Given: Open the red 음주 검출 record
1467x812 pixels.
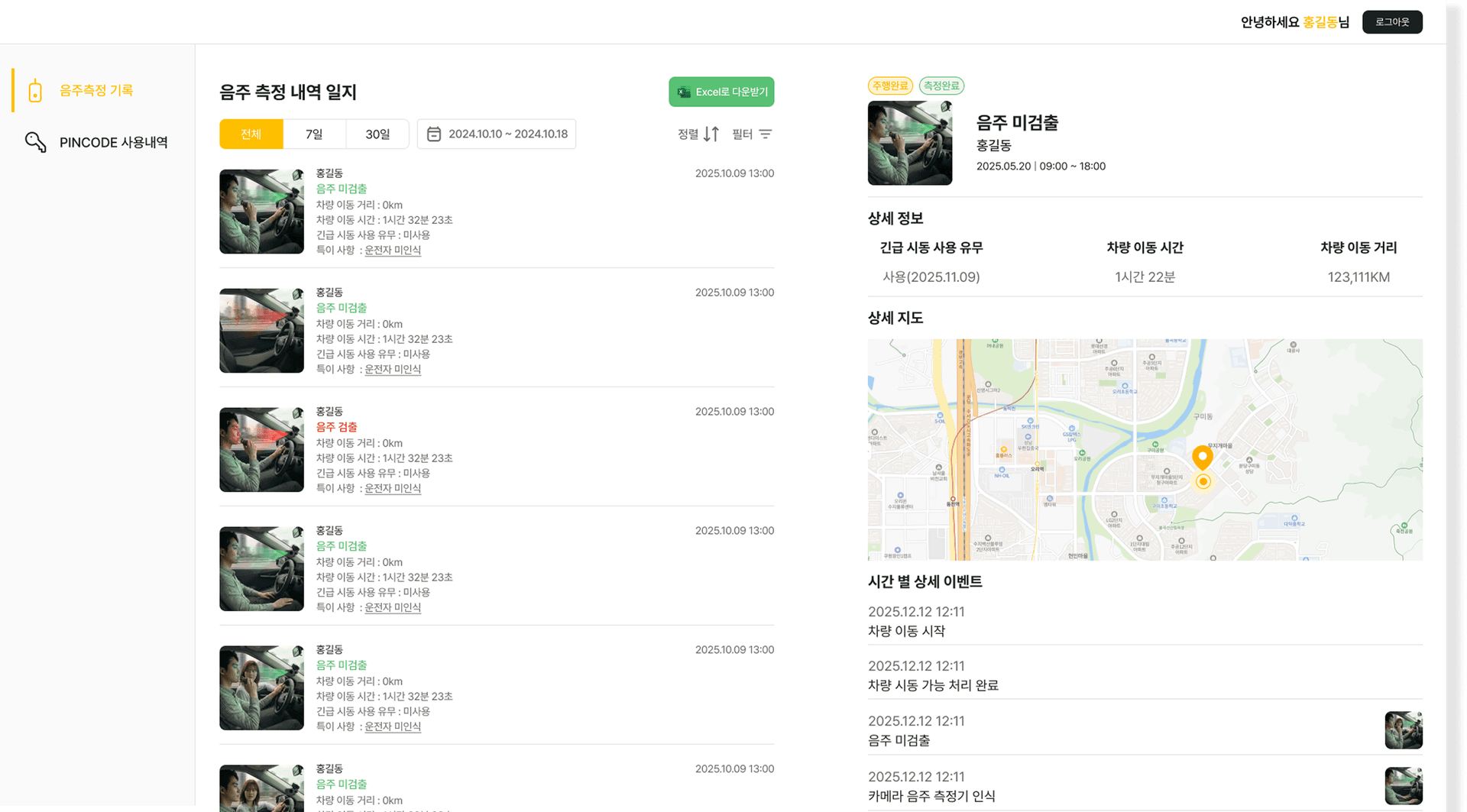Looking at the screenshot, I should 337,427.
